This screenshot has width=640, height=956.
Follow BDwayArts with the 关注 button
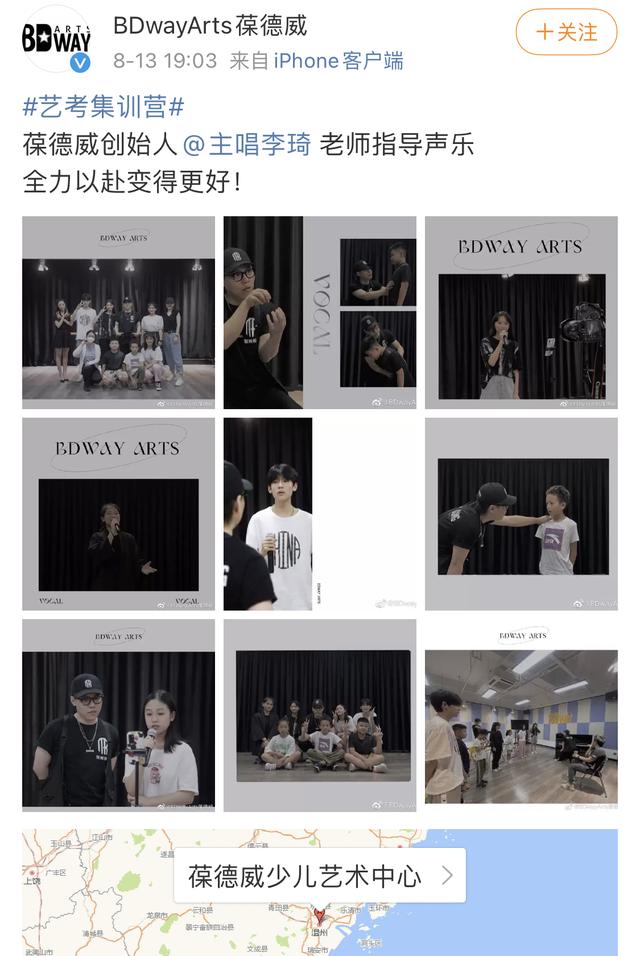pos(567,32)
